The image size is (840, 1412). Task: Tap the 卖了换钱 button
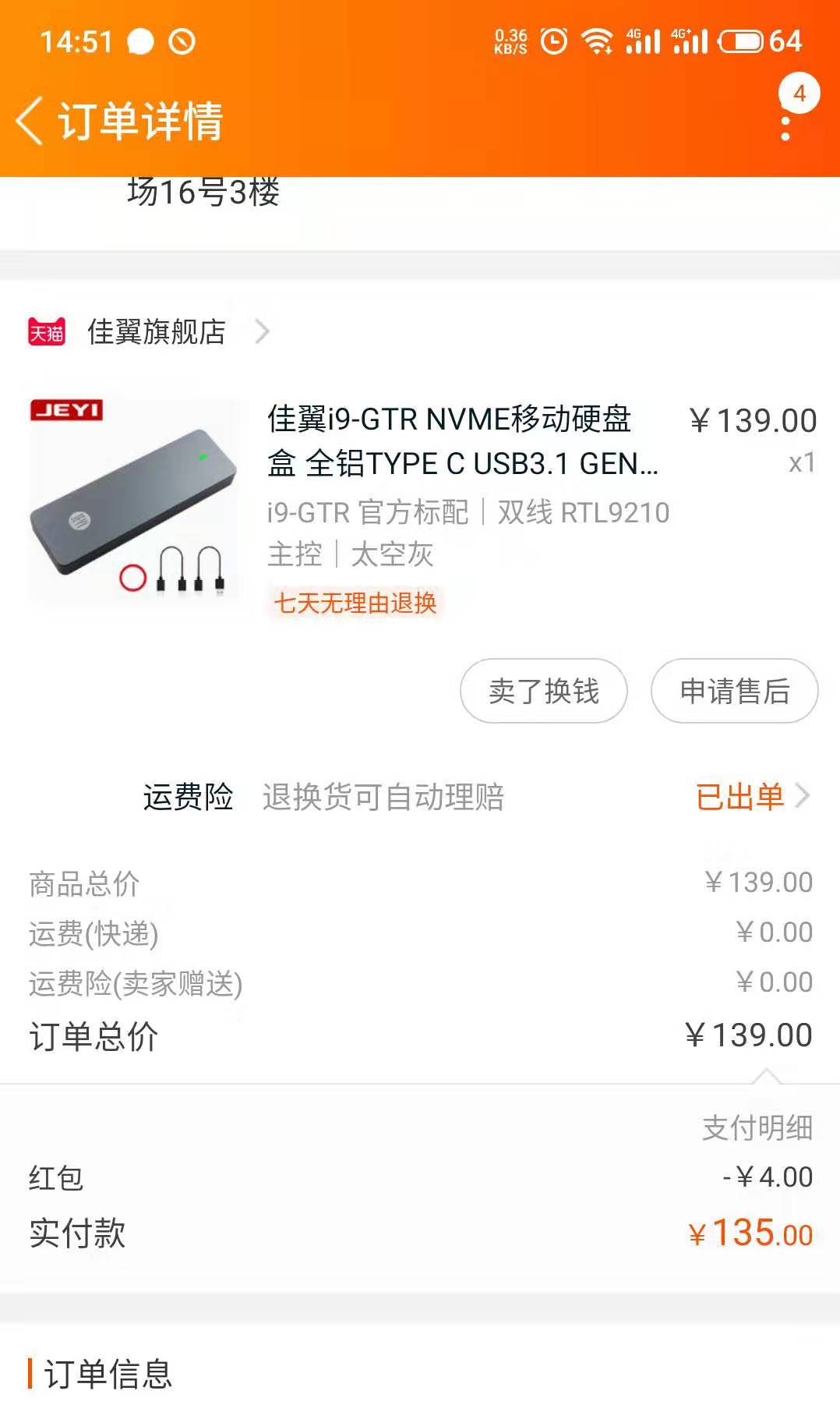(x=543, y=691)
